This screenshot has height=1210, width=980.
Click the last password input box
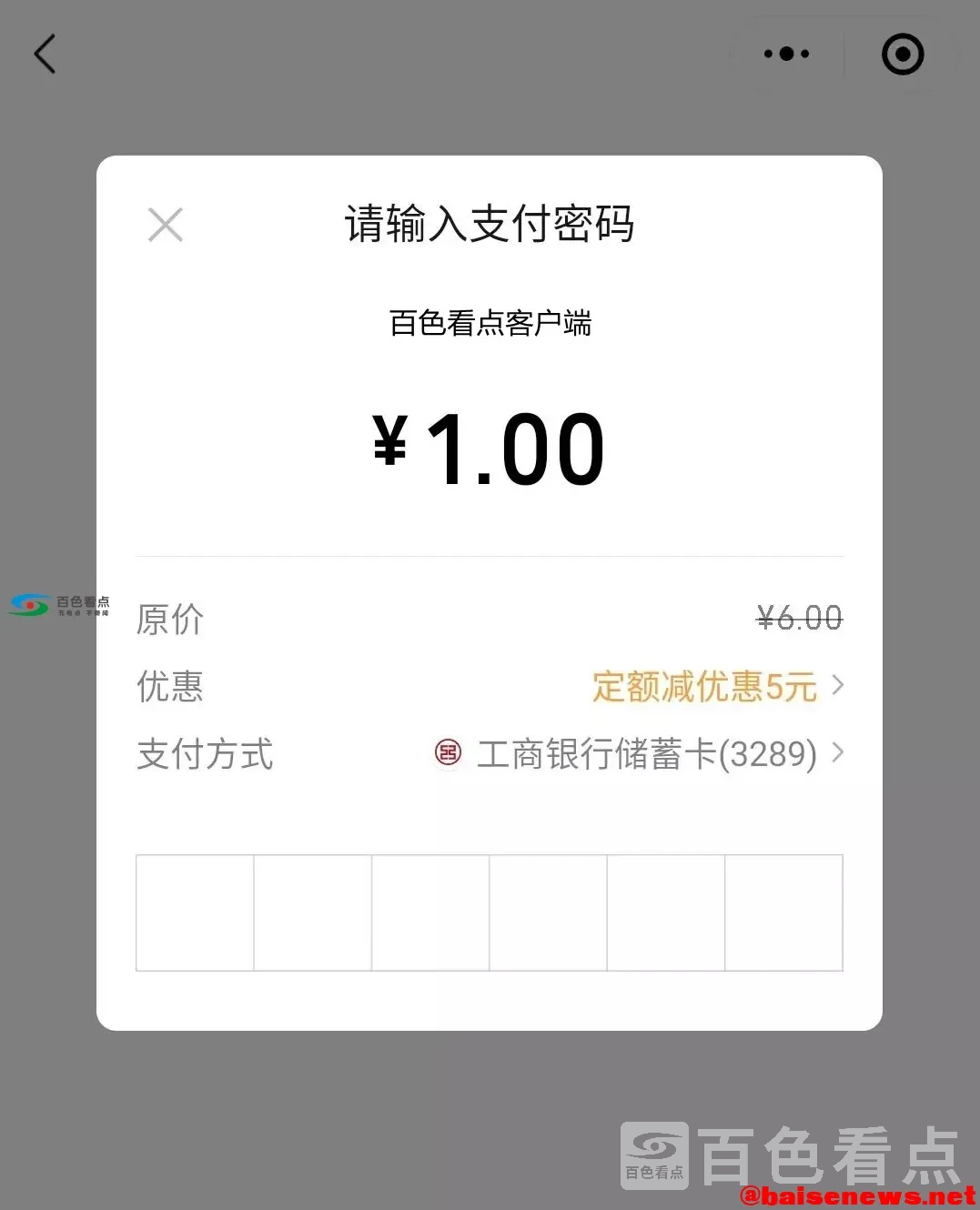[x=783, y=912]
